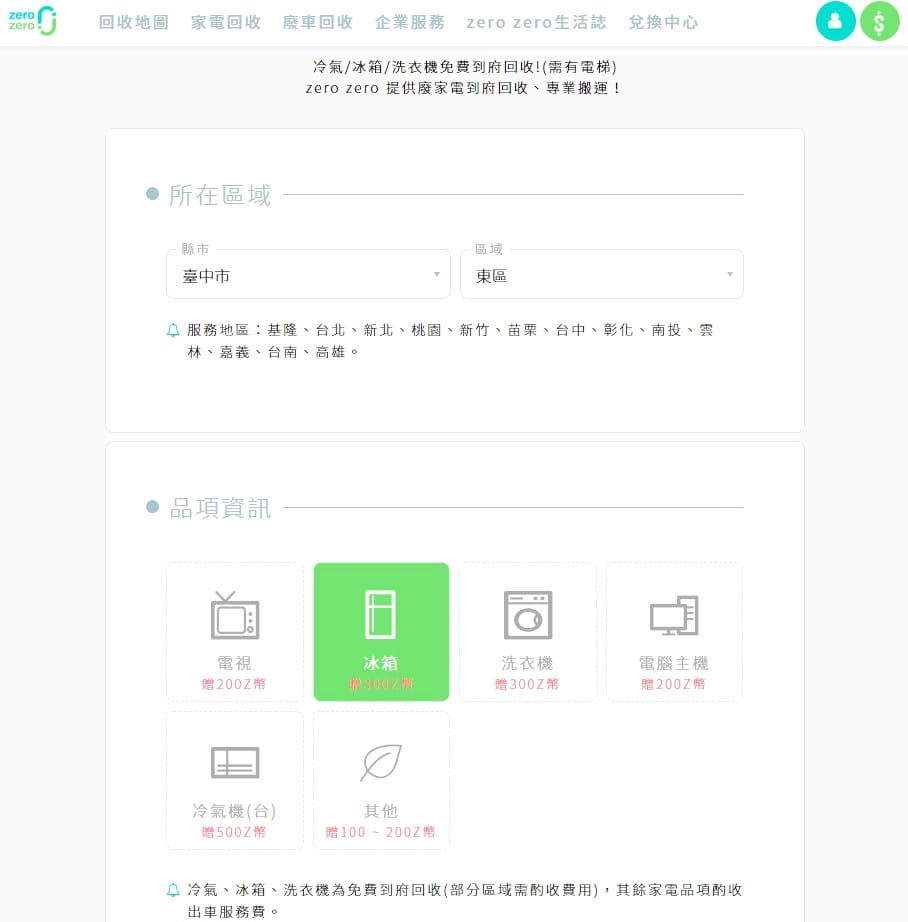The height and width of the screenshot is (922, 908).
Task: Deselect the highlighted 冰箱 tile
Action: pos(381,631)
